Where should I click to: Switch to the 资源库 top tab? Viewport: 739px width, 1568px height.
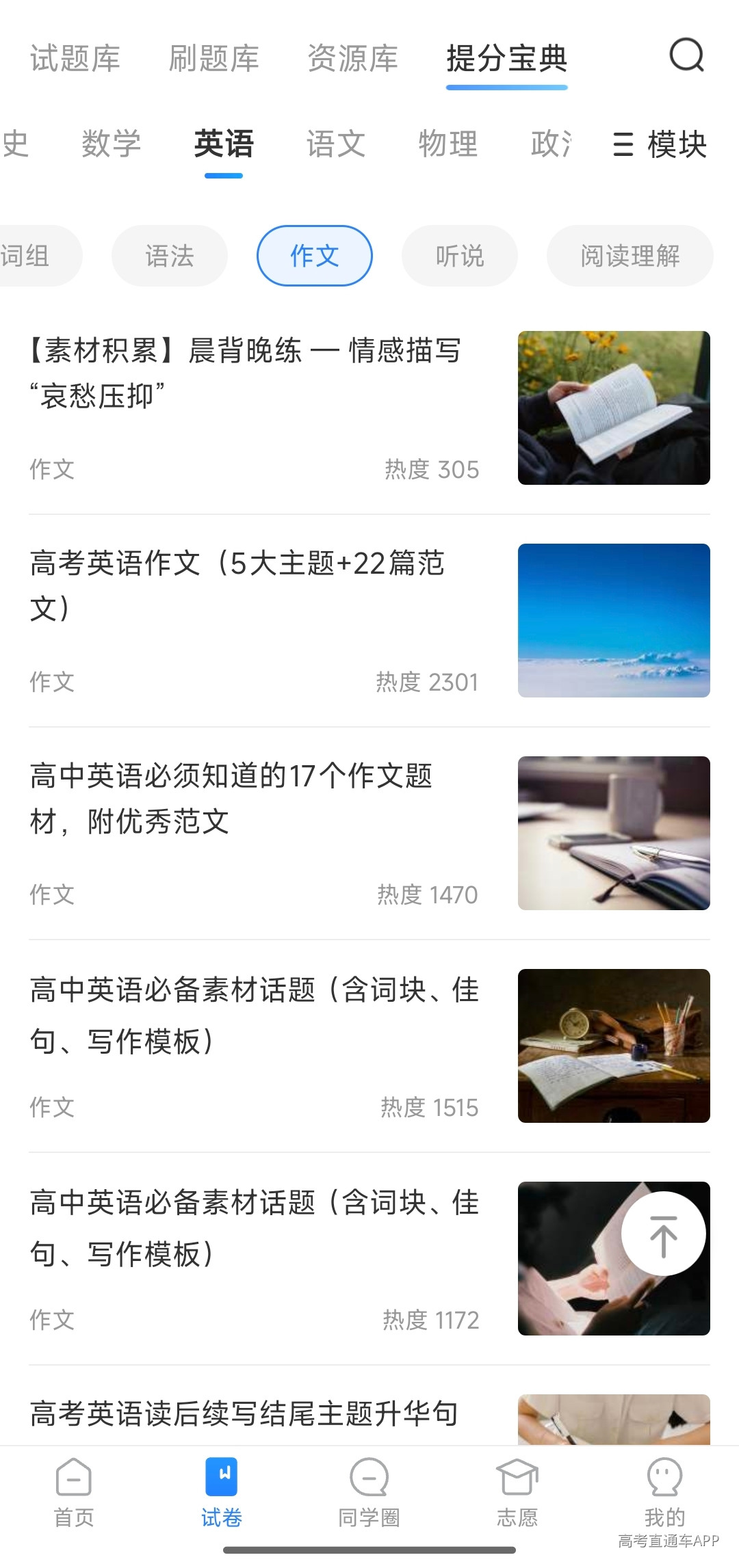[353, 58]
